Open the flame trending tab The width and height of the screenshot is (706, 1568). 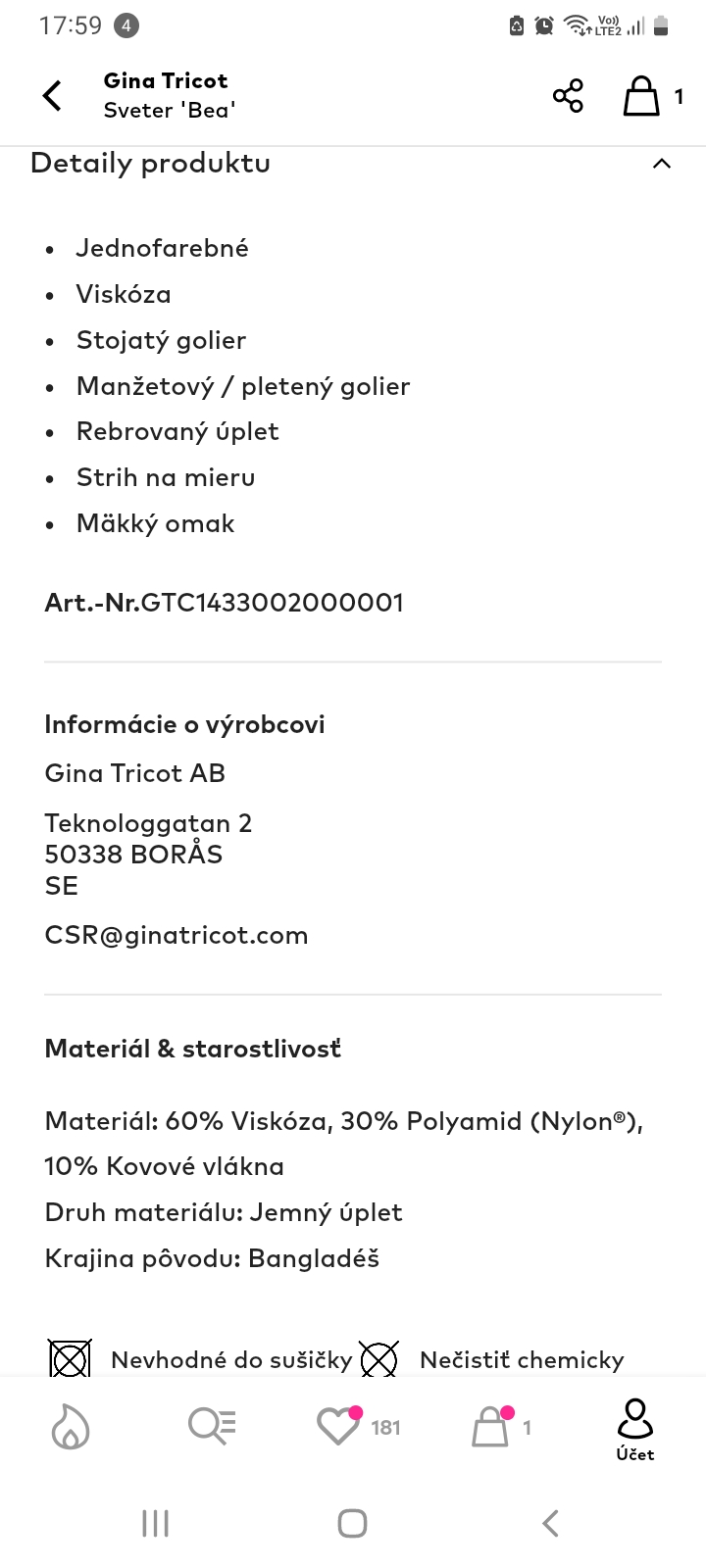[71, 1427]
